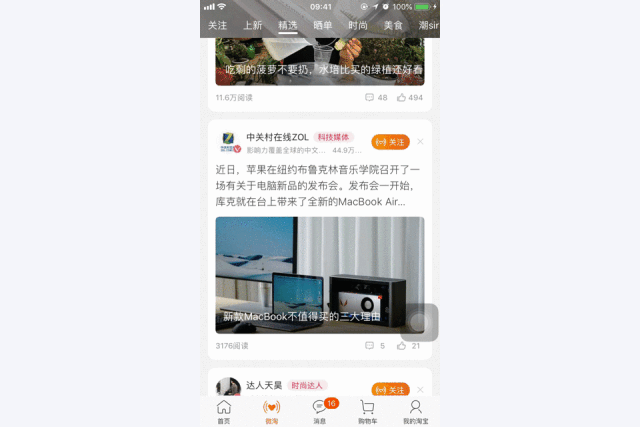The image size is (640, 427).
Task: Tap the floating AssistiveTouch button
Action: pyautogui.click(x=420, y=323)
